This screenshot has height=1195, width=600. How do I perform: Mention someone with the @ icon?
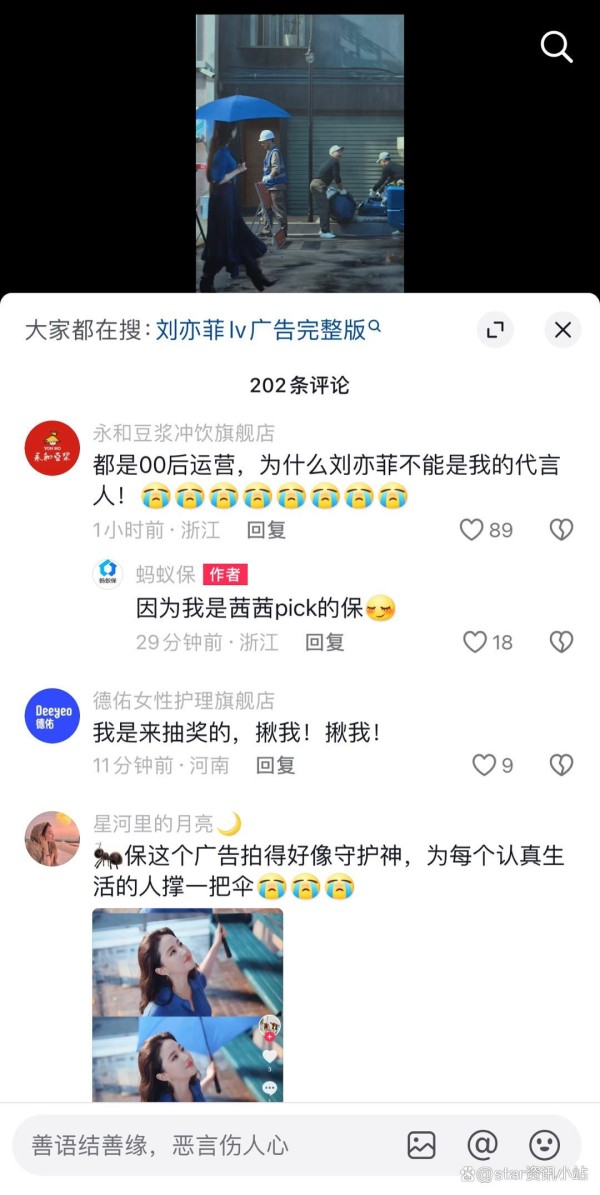483,1145
